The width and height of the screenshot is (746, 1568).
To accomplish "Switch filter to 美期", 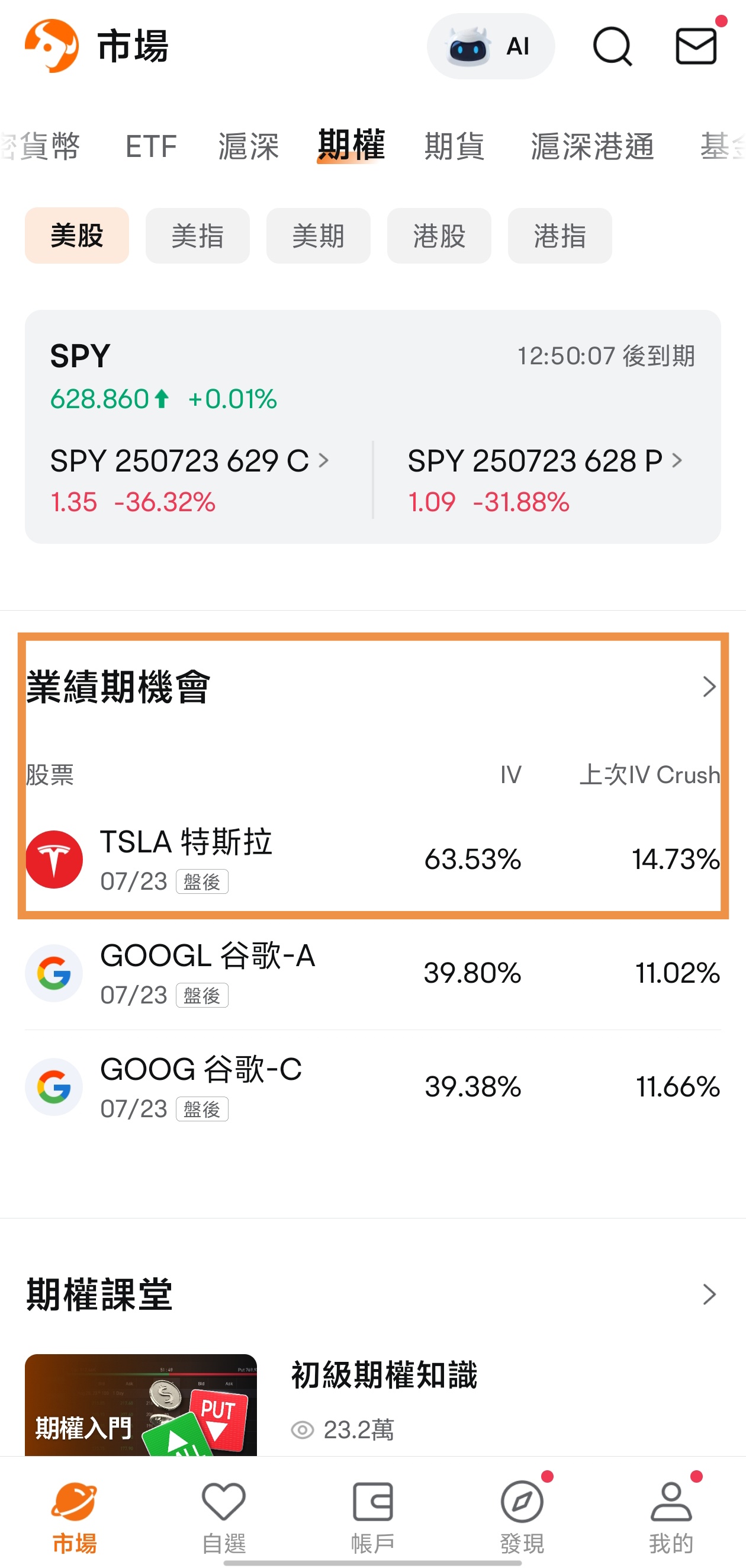I will [x=319, y=236].
